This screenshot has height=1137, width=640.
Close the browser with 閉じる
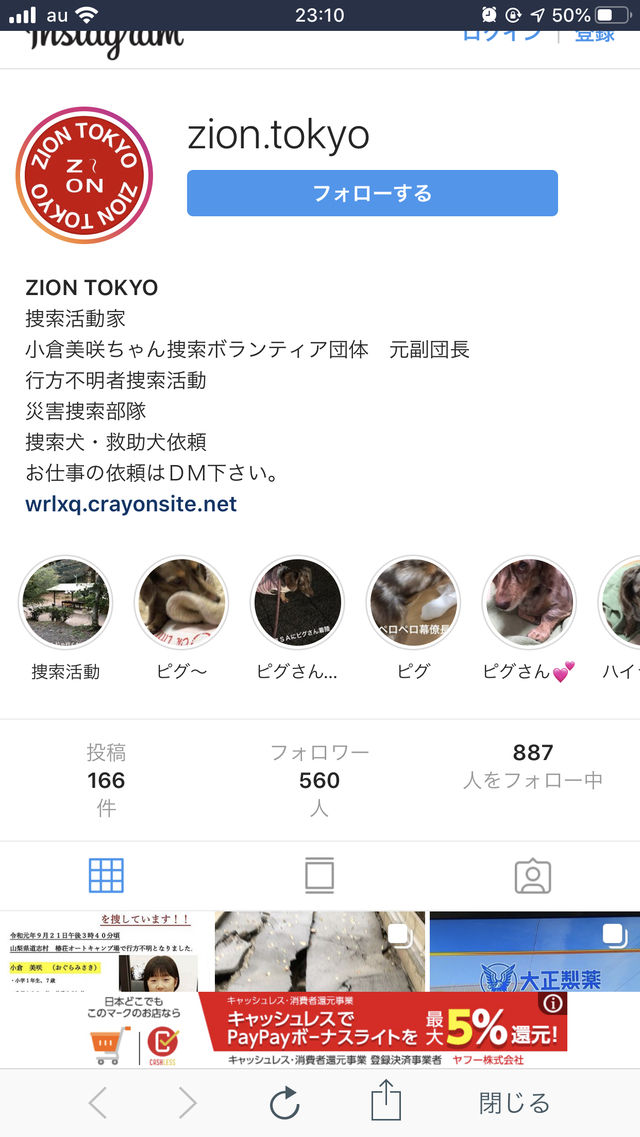click(514, 1103)
